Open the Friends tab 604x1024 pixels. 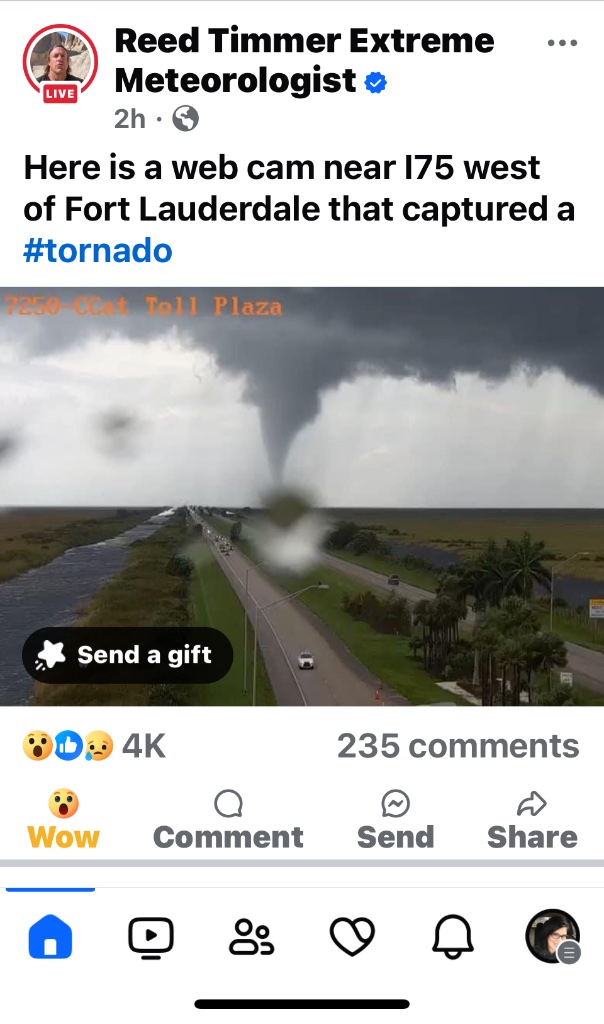tap(251, 937)
